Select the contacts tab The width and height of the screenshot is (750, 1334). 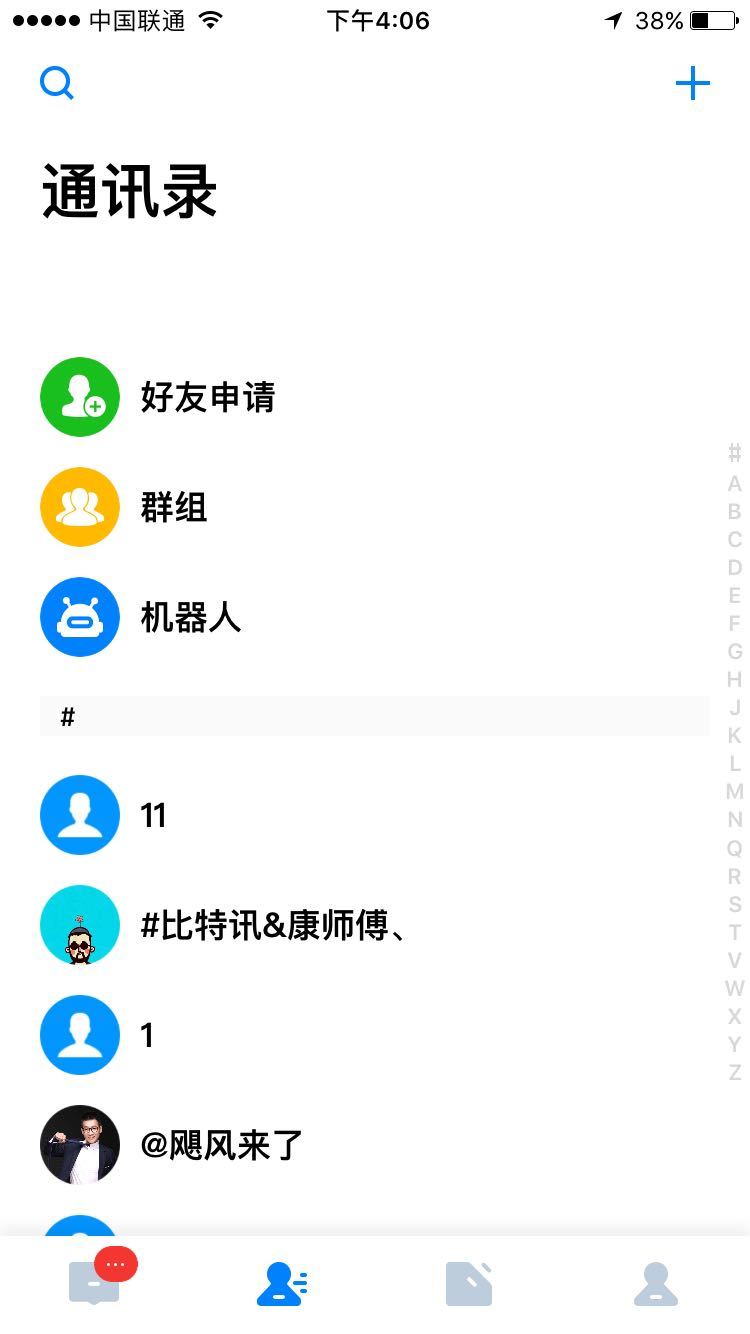pyautogui.click(x=281, y=1284)
